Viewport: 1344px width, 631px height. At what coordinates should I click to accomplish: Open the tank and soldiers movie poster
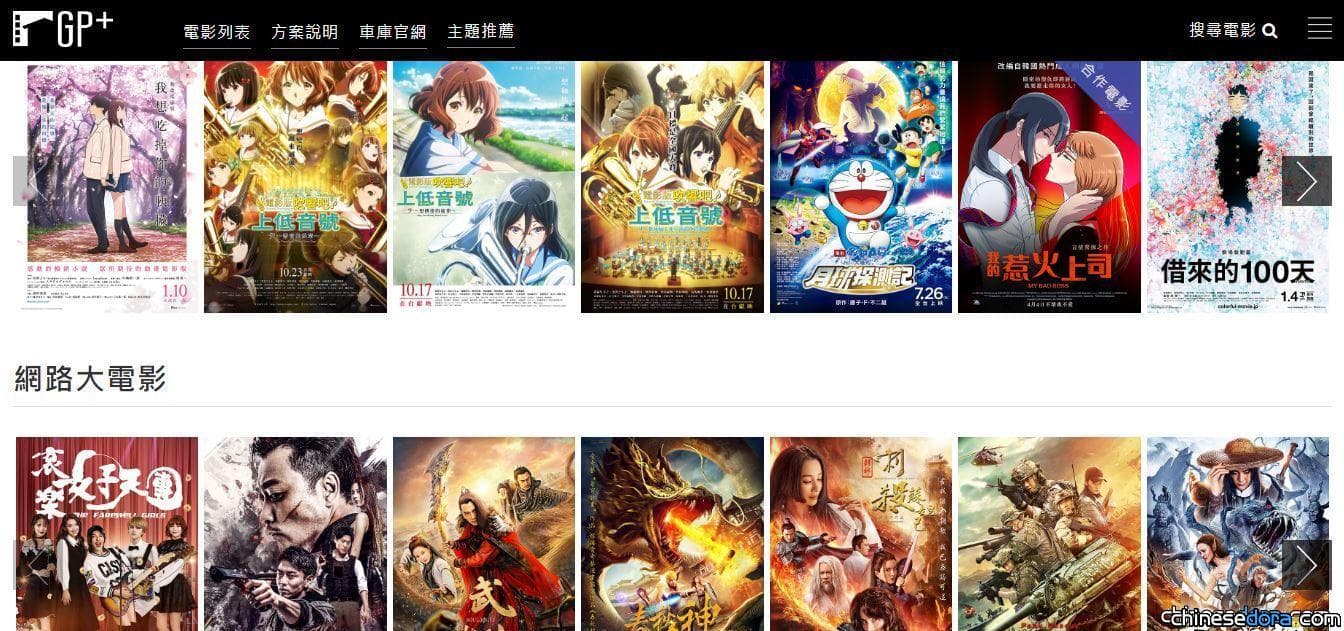tap(1049, 534)
